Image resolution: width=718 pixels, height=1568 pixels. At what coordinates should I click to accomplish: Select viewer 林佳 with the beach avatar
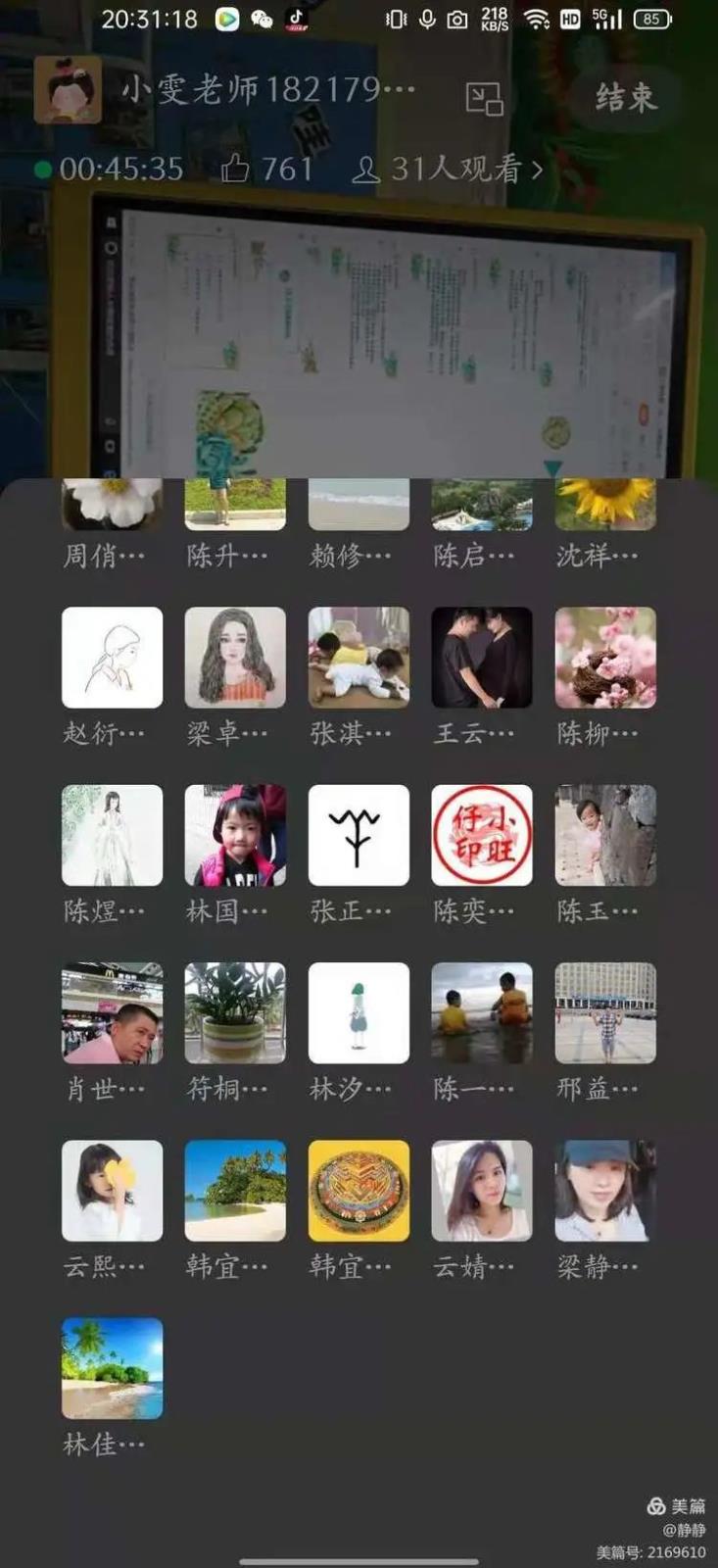coord(113,1368)
